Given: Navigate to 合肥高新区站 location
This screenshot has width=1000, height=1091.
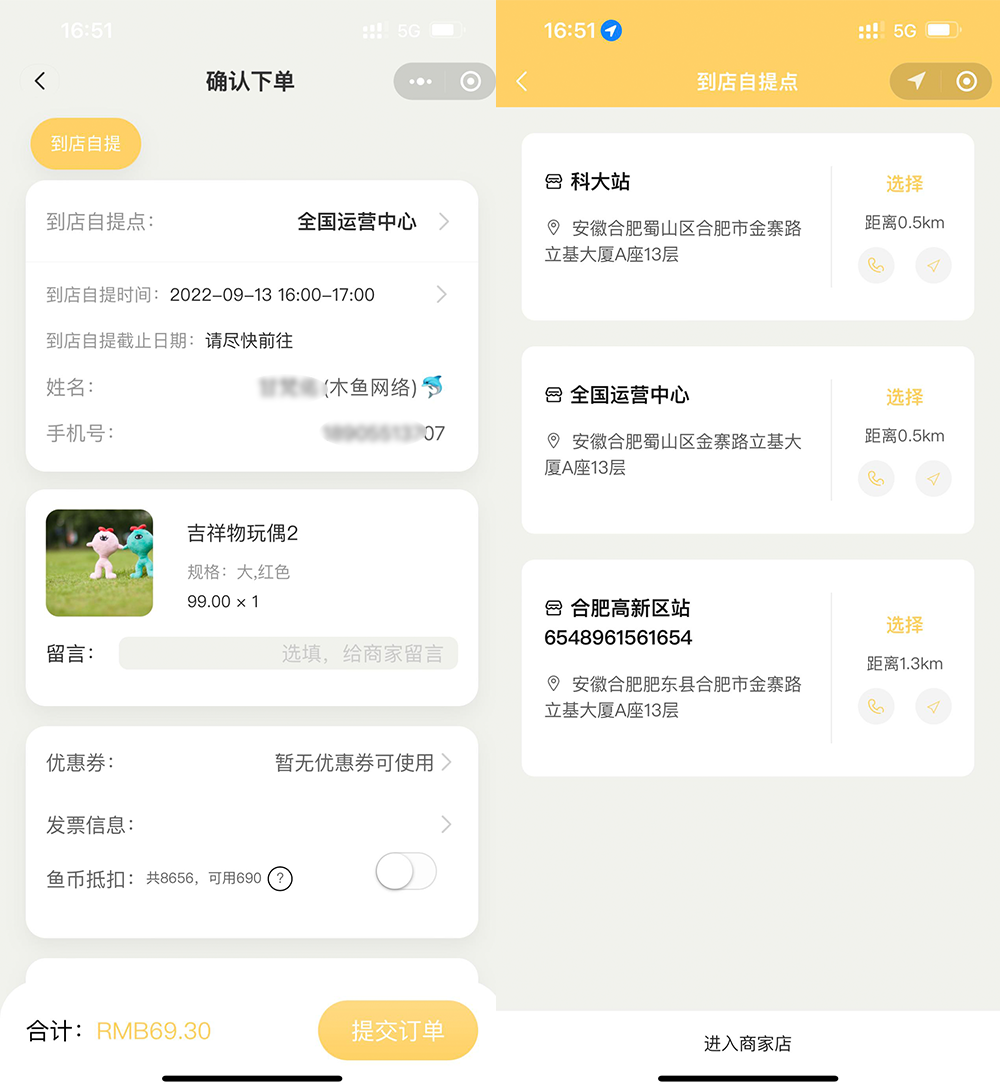Looking at the screenshot, I should (x=933, y=707).
